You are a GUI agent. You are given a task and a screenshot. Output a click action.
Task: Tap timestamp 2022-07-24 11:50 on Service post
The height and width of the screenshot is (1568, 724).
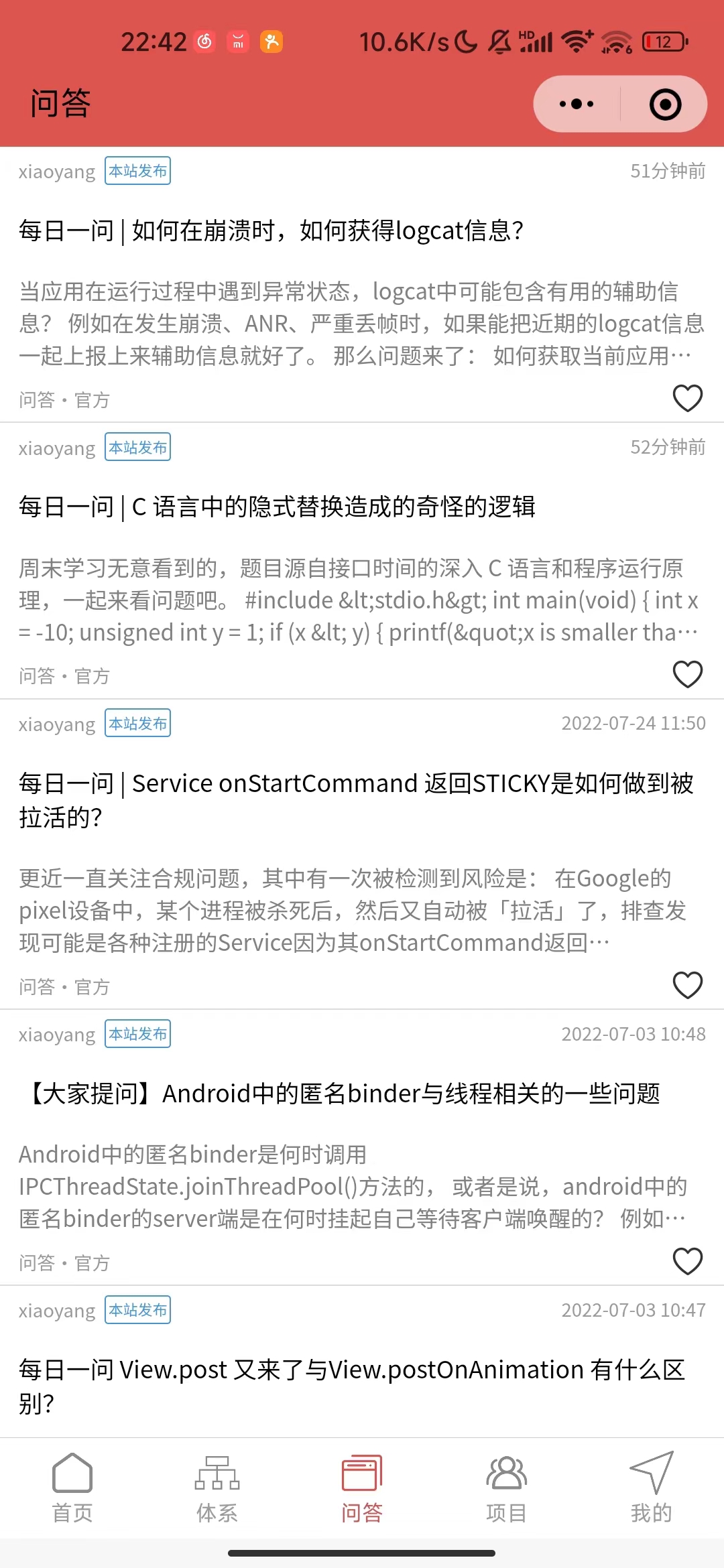[632, 723]
